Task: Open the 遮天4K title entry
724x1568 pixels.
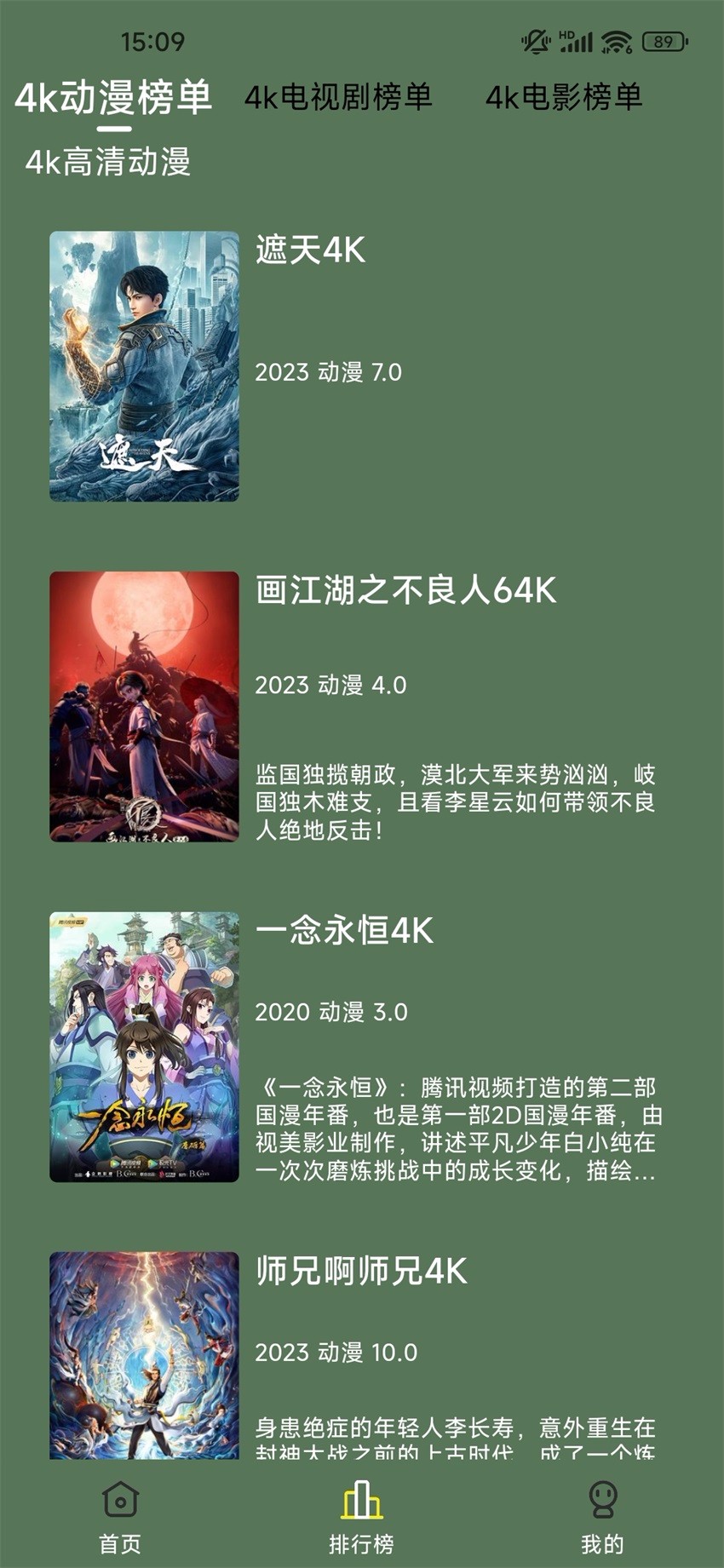Action: (311, 250)
